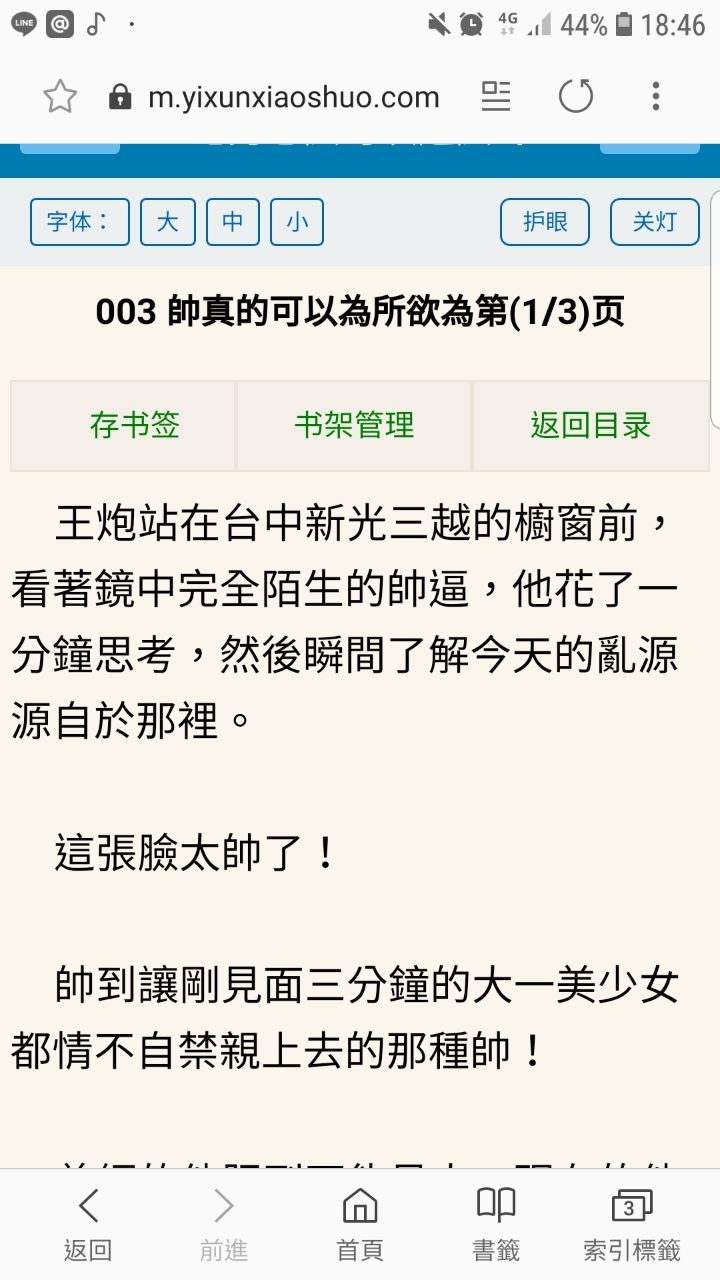Tap 关灯 to dim the page
The height and width of the screenshot is (1280, 720).
click(x=655, y=222)
